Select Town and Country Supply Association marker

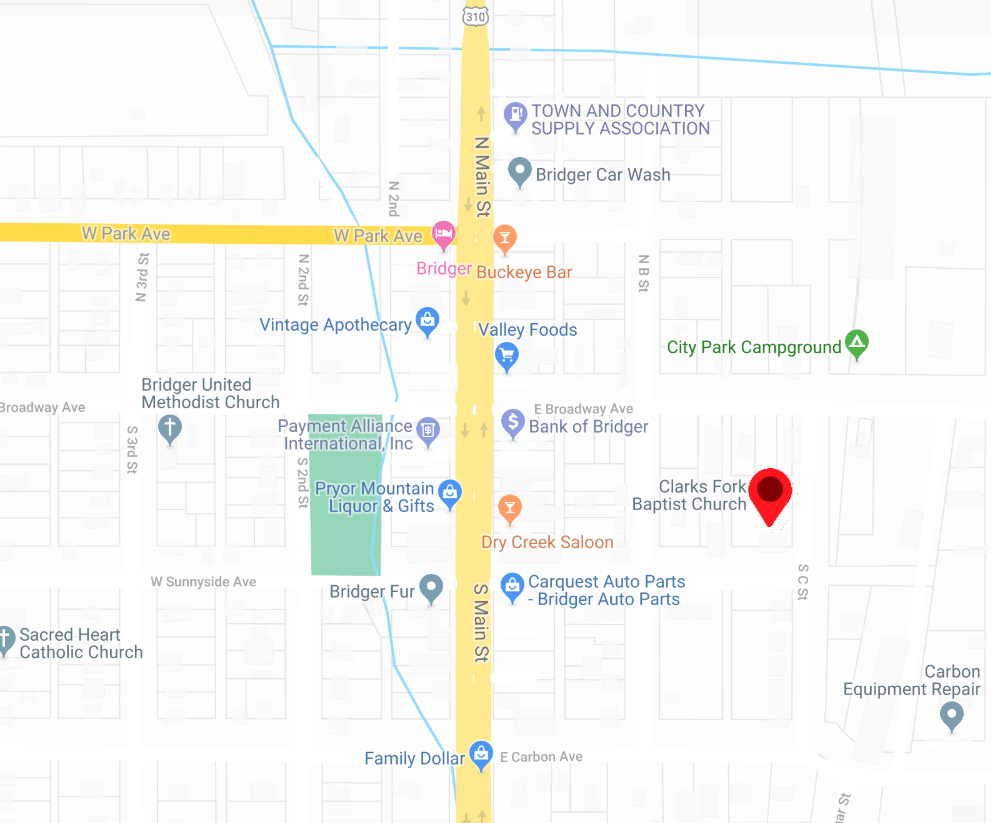click(x=515, y=117)
